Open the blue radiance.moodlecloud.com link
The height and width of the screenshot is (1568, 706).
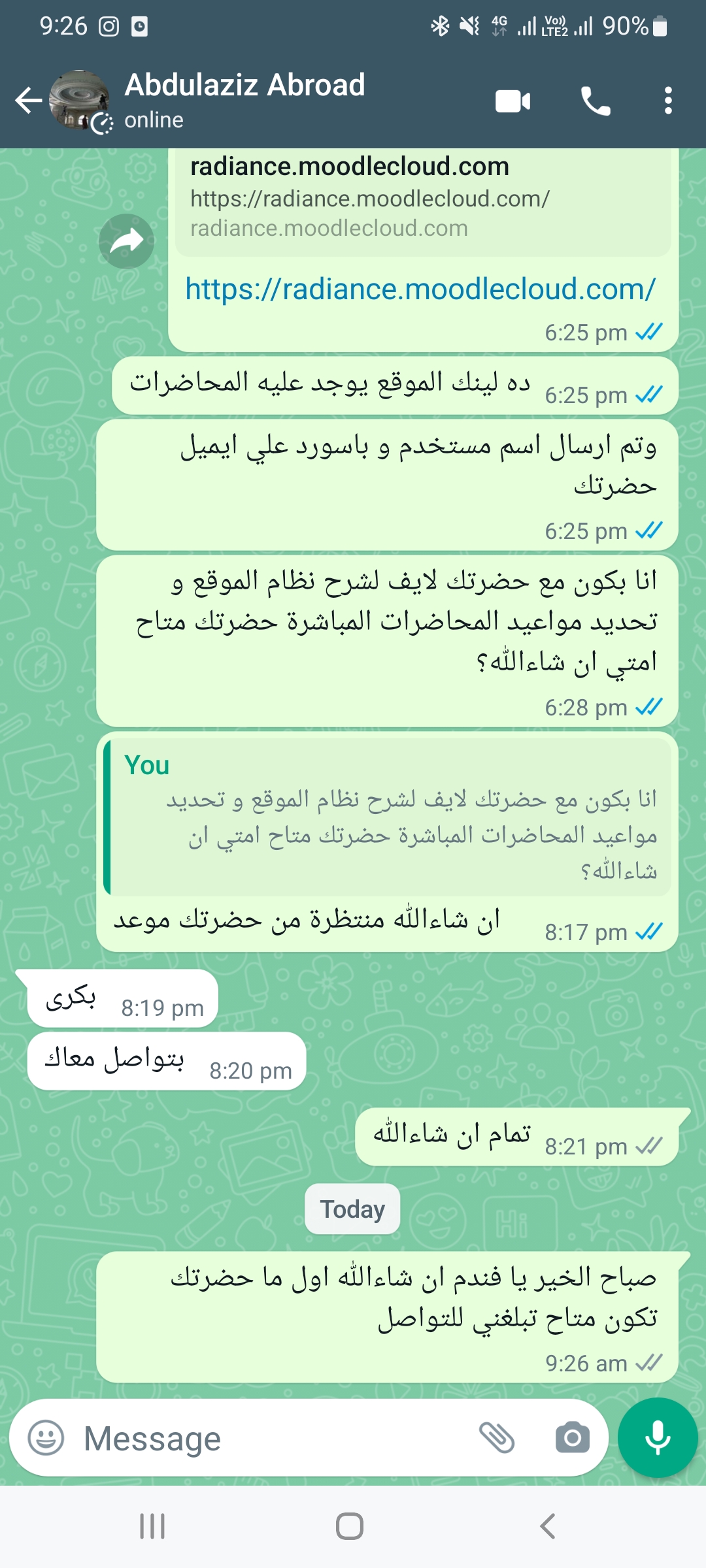point(420,289)
